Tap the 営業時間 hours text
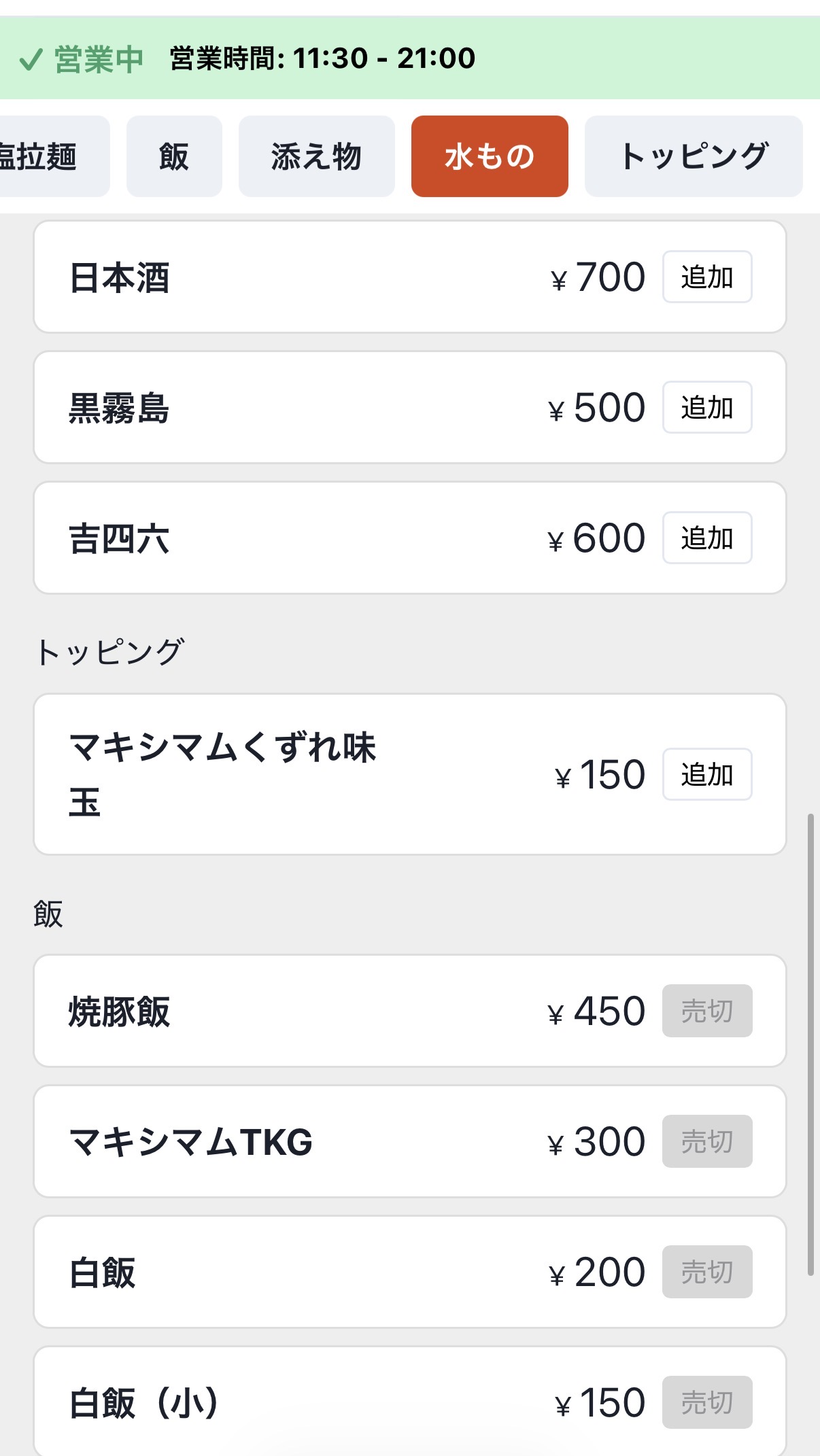 coord(320,60)
